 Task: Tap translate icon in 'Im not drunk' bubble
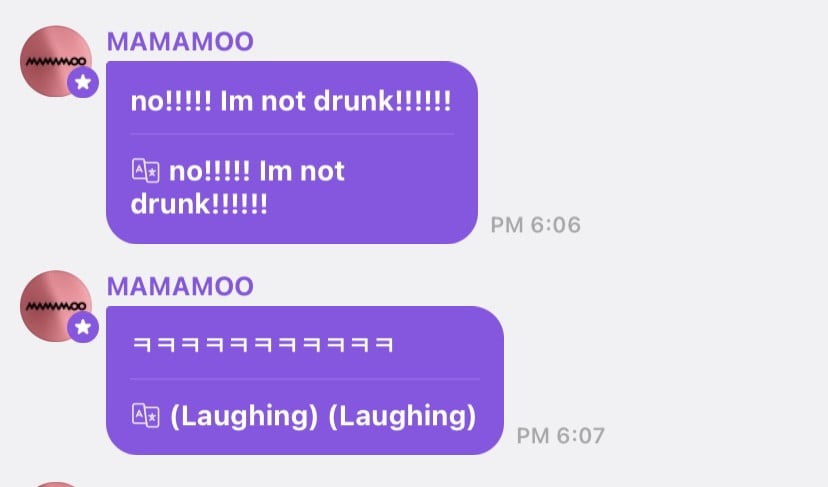click(x=146, y=171)
